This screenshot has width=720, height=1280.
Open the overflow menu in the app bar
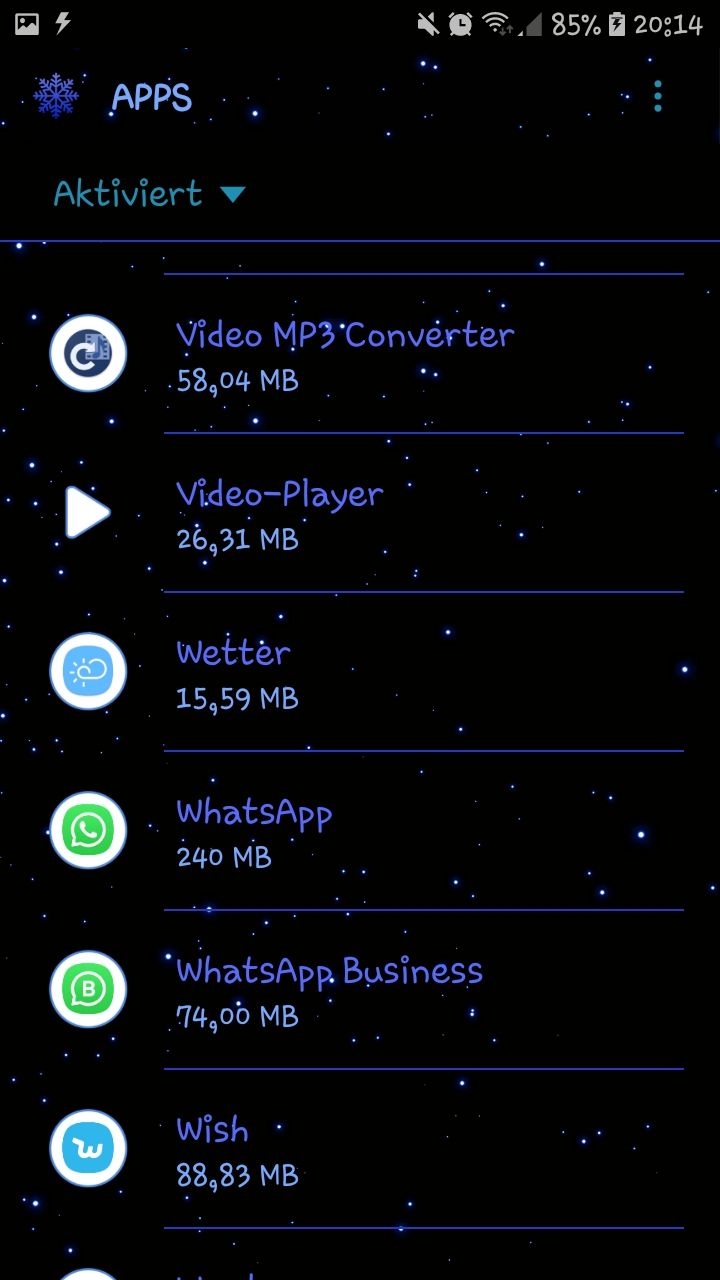point(657,96)
